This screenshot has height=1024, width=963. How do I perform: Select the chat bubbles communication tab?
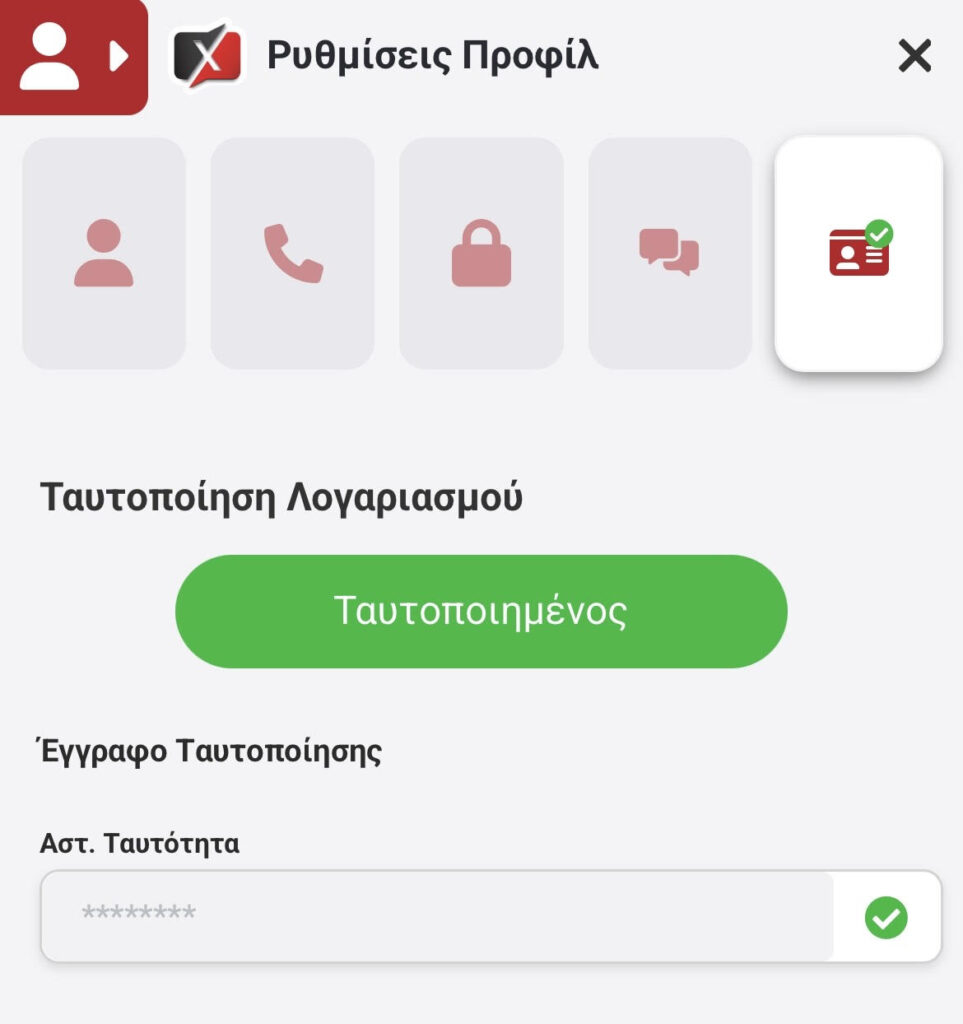tap(669, 253)
